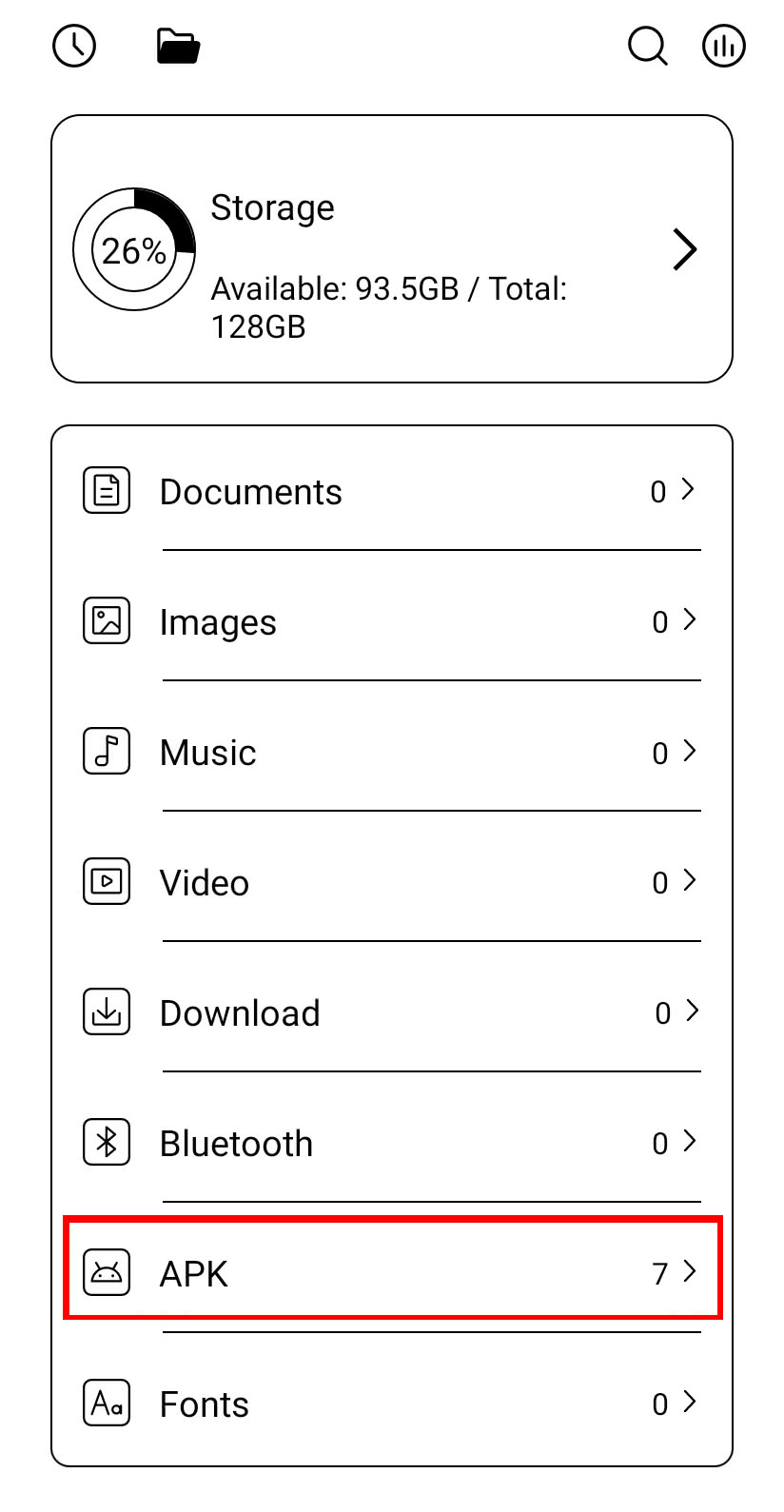Select the Download arrow icon

click(x=106, y=1012)
